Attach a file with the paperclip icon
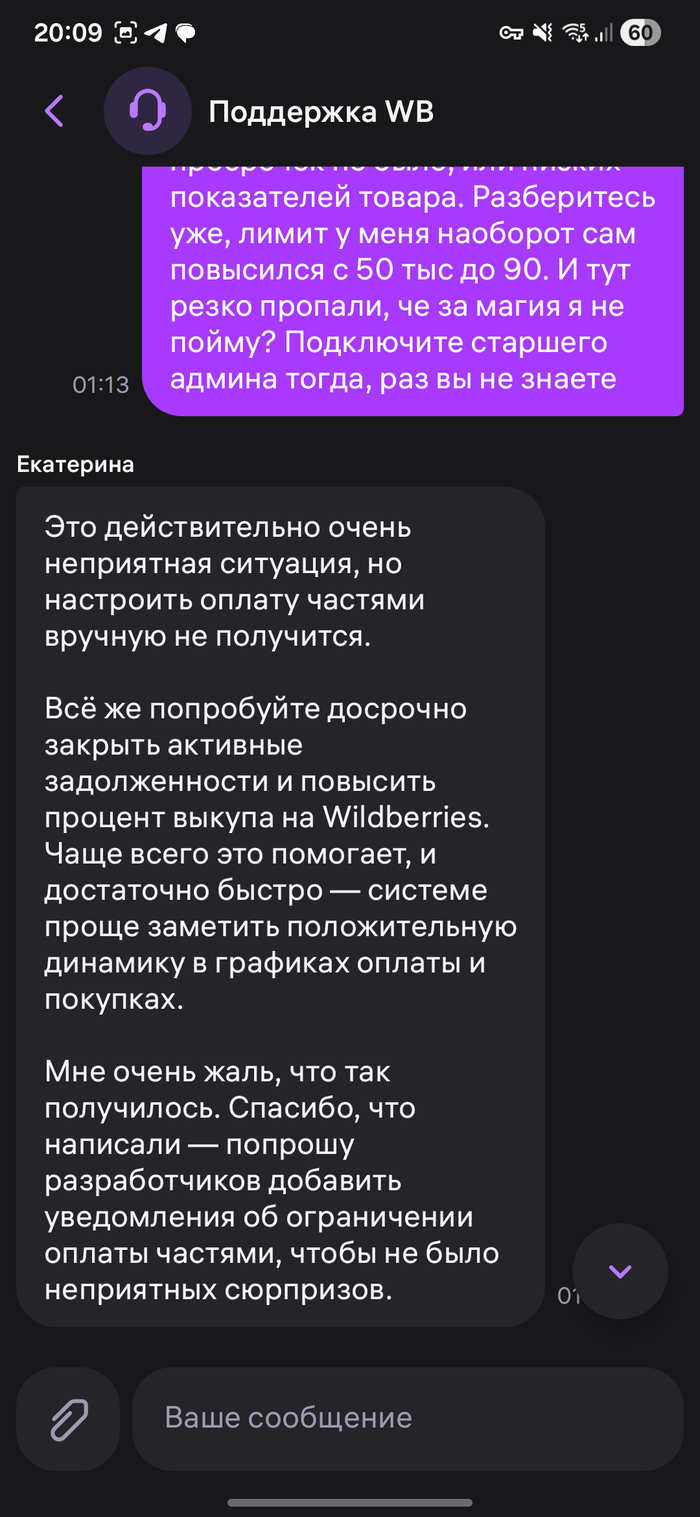This screenshot has width=700, height=1517. (68, 1418)
